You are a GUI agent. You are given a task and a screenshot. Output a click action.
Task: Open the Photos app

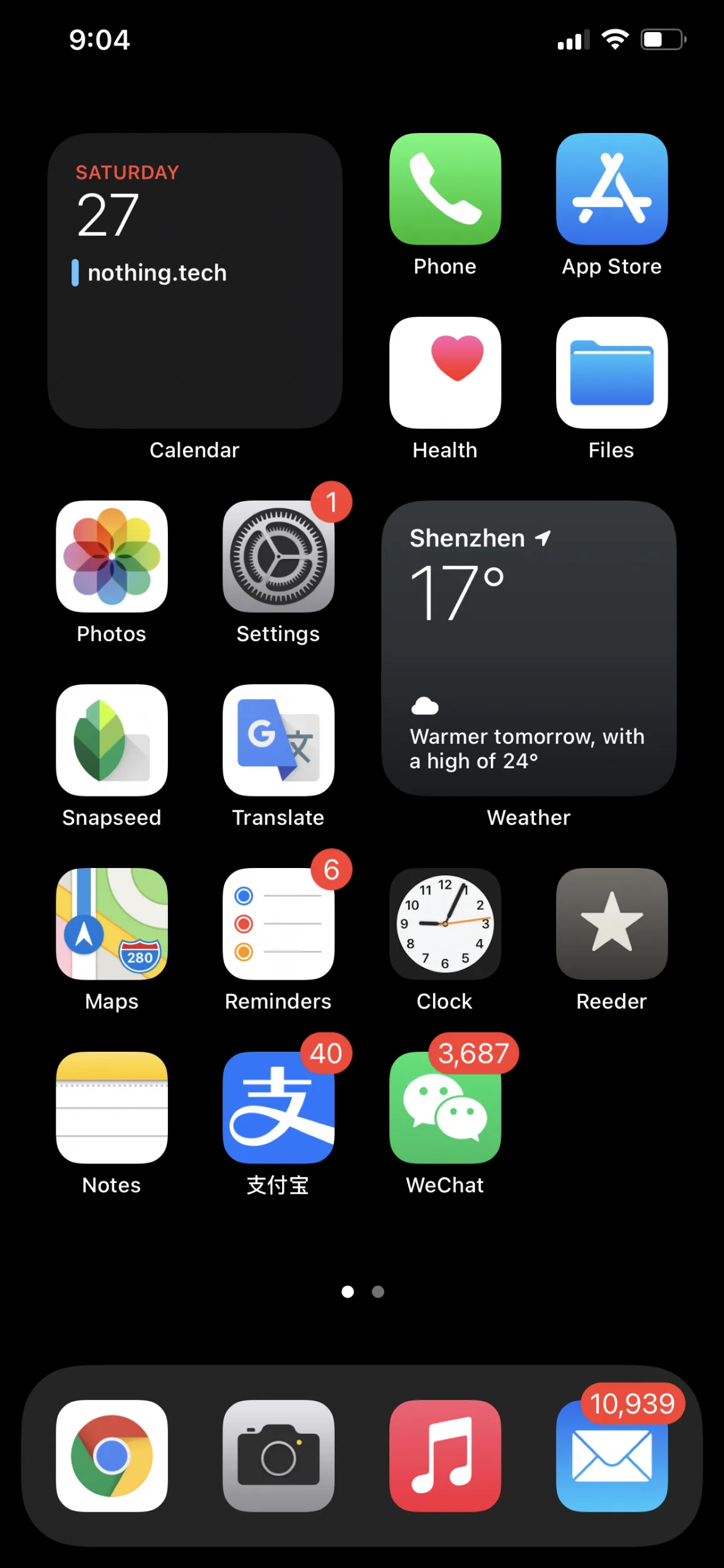point(112,556)
